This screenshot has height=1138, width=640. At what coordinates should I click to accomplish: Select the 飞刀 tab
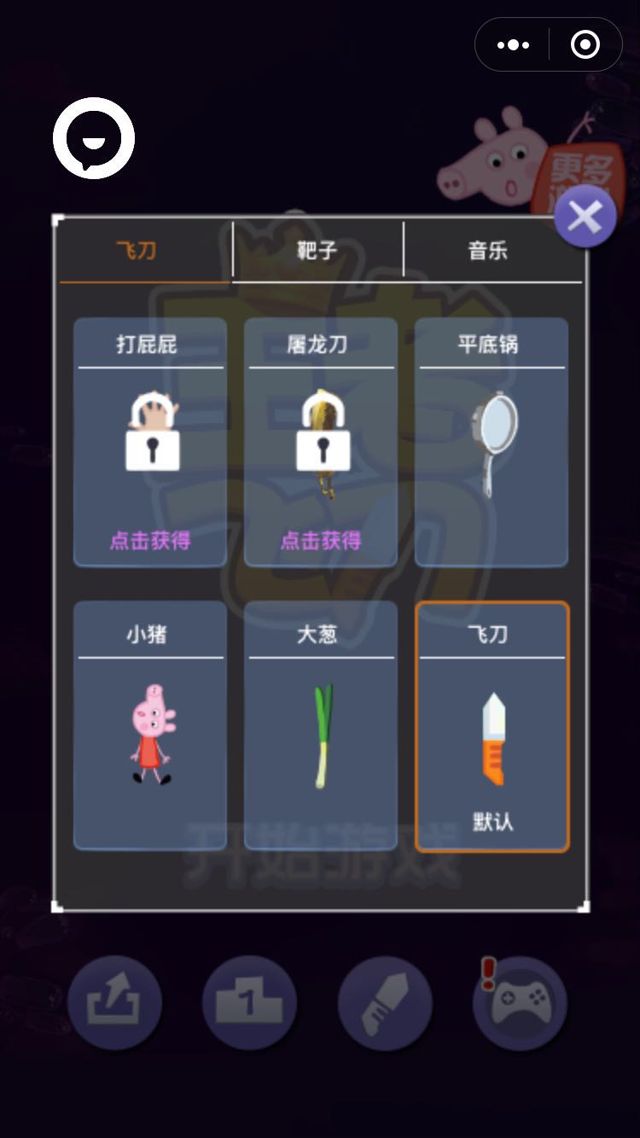tap(137, 250)
